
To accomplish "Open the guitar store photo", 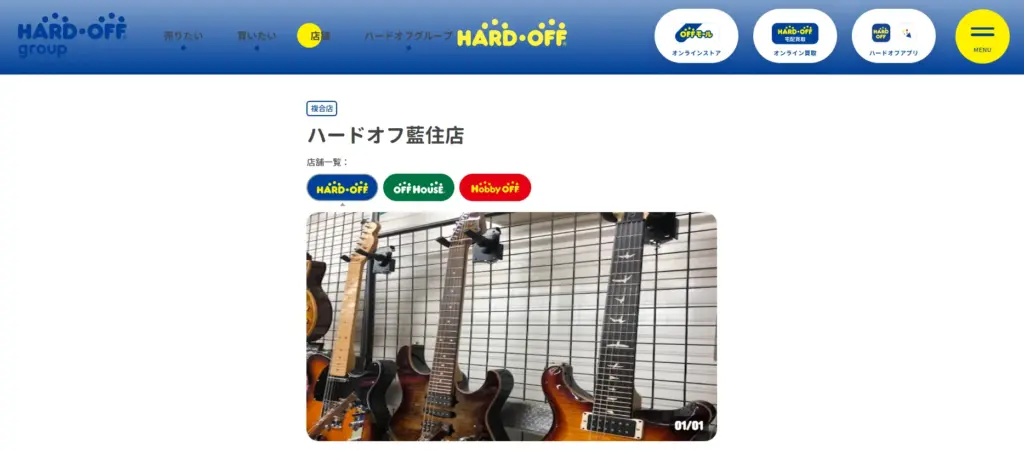I will click(511, 326).
